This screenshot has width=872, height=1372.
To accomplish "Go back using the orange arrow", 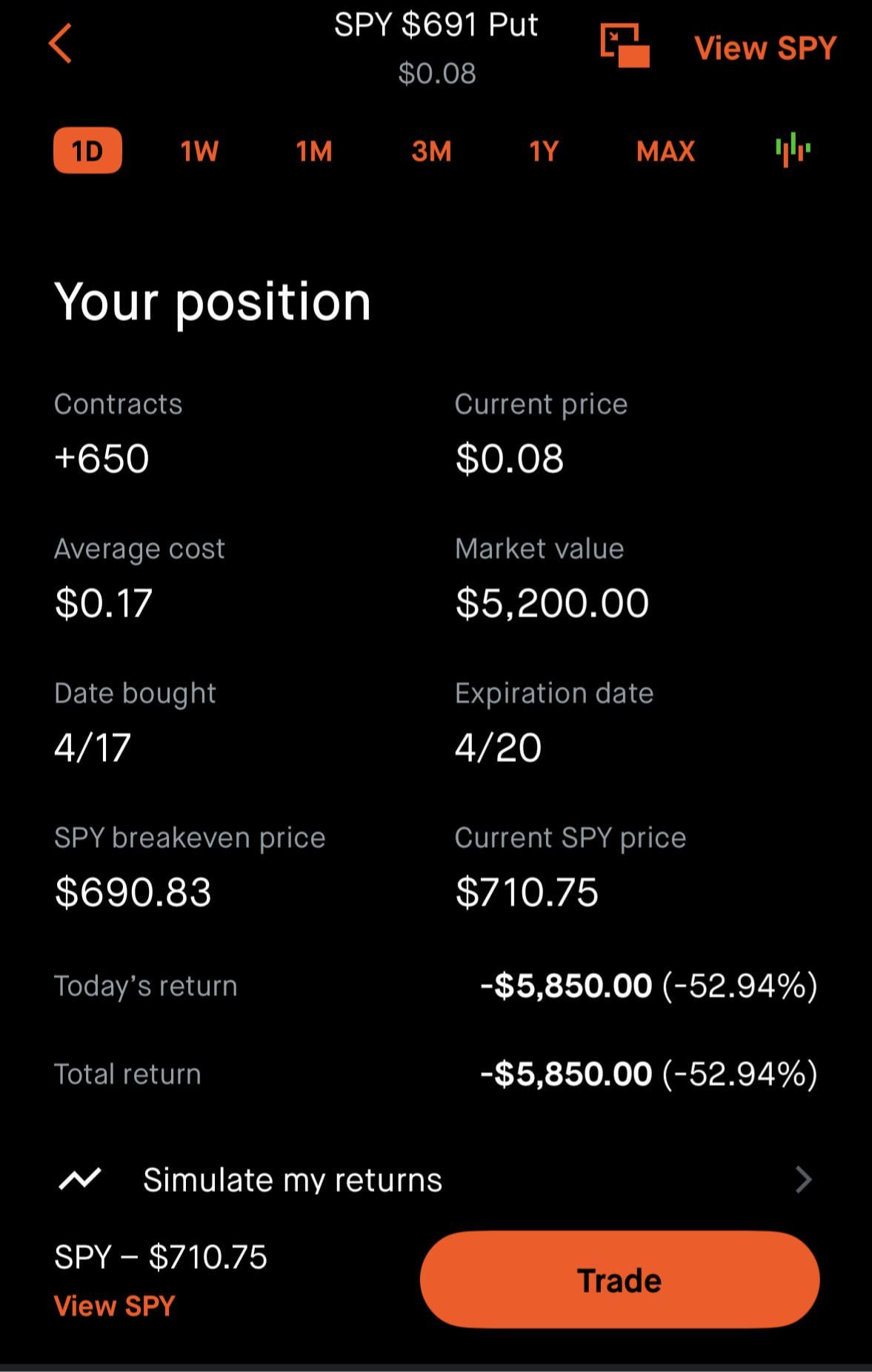I will point(61,44).
